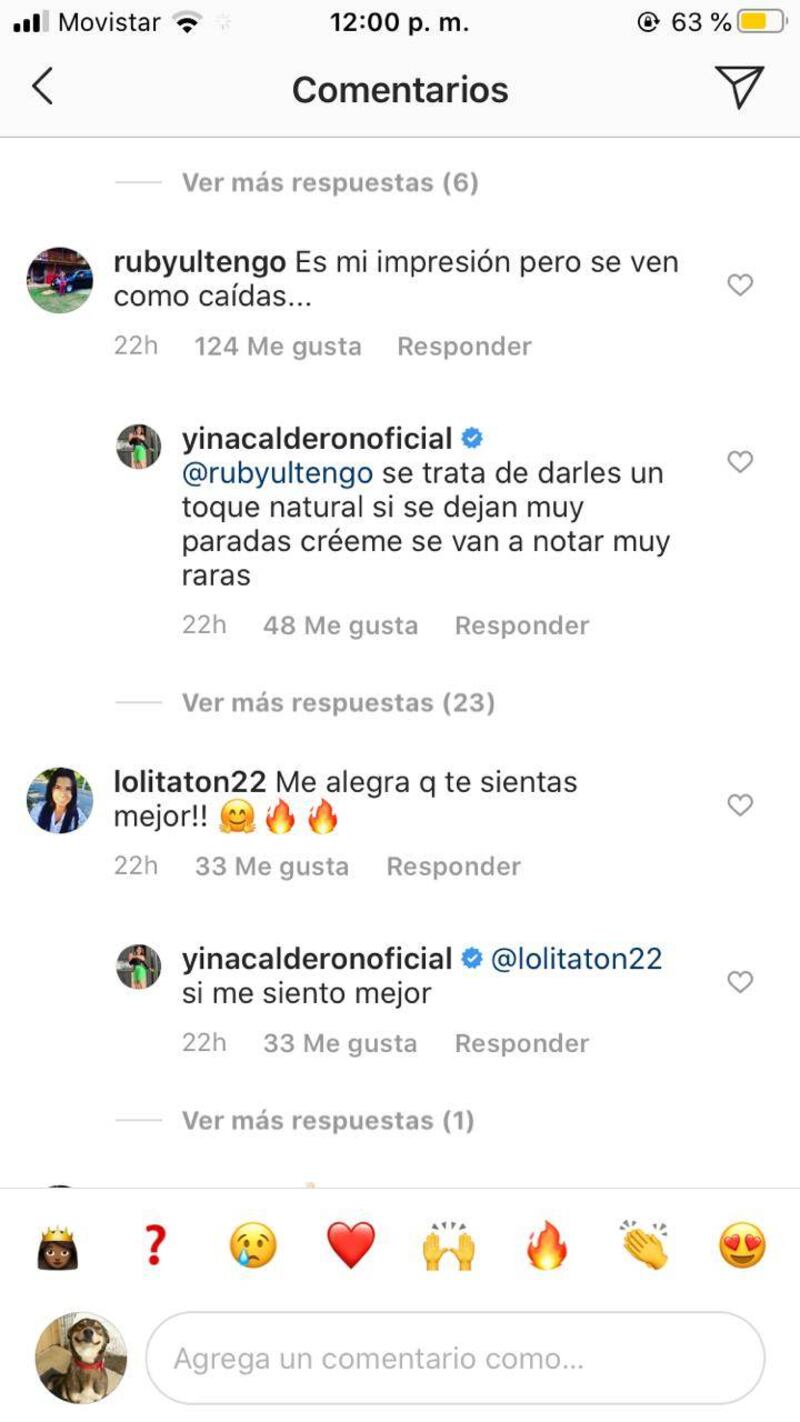Like rubyultengo's comment

pos(739,286)
